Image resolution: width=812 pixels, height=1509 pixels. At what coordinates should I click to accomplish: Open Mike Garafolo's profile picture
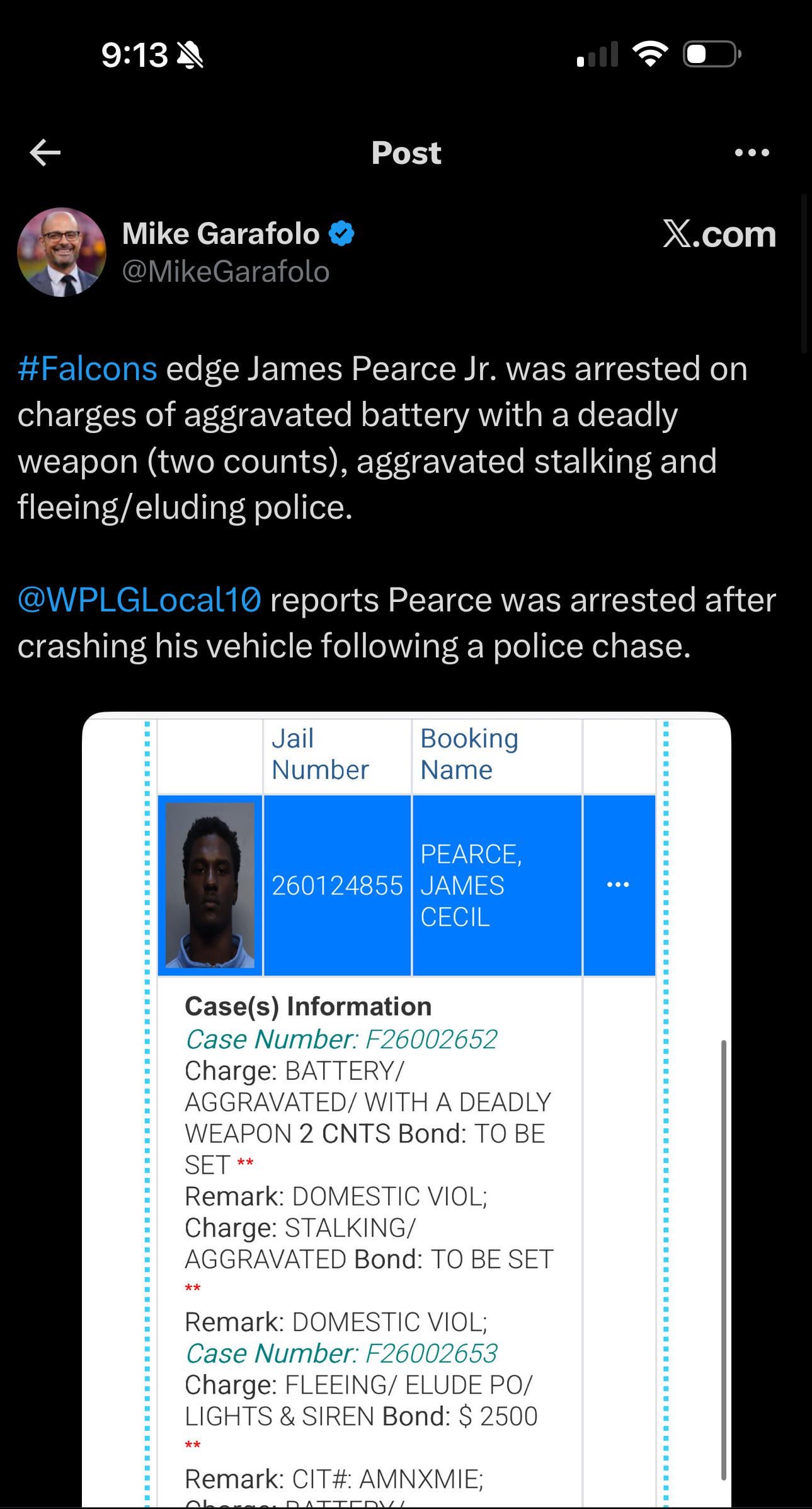[x=62, y=252]
